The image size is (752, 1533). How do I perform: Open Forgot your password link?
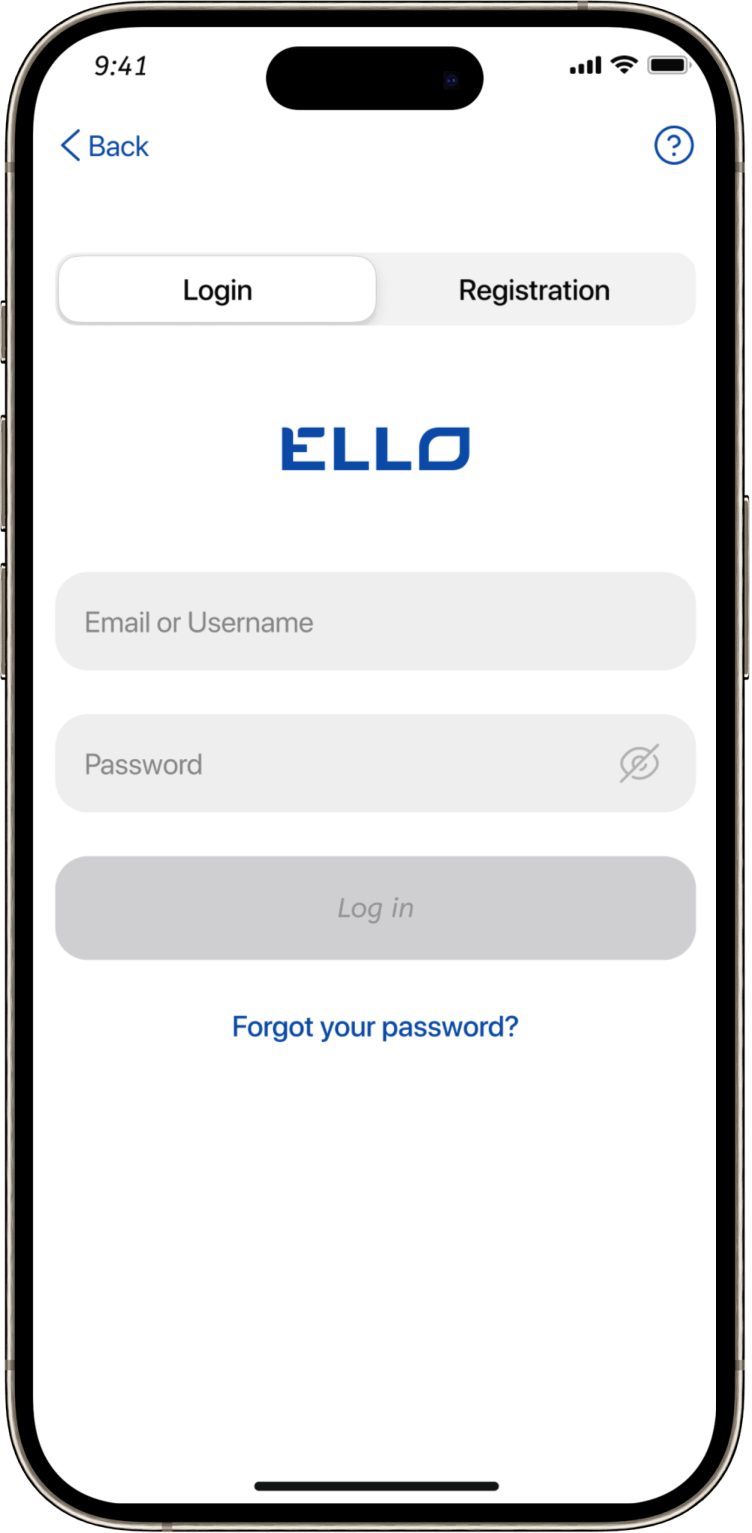click(x=375, y=1027)
